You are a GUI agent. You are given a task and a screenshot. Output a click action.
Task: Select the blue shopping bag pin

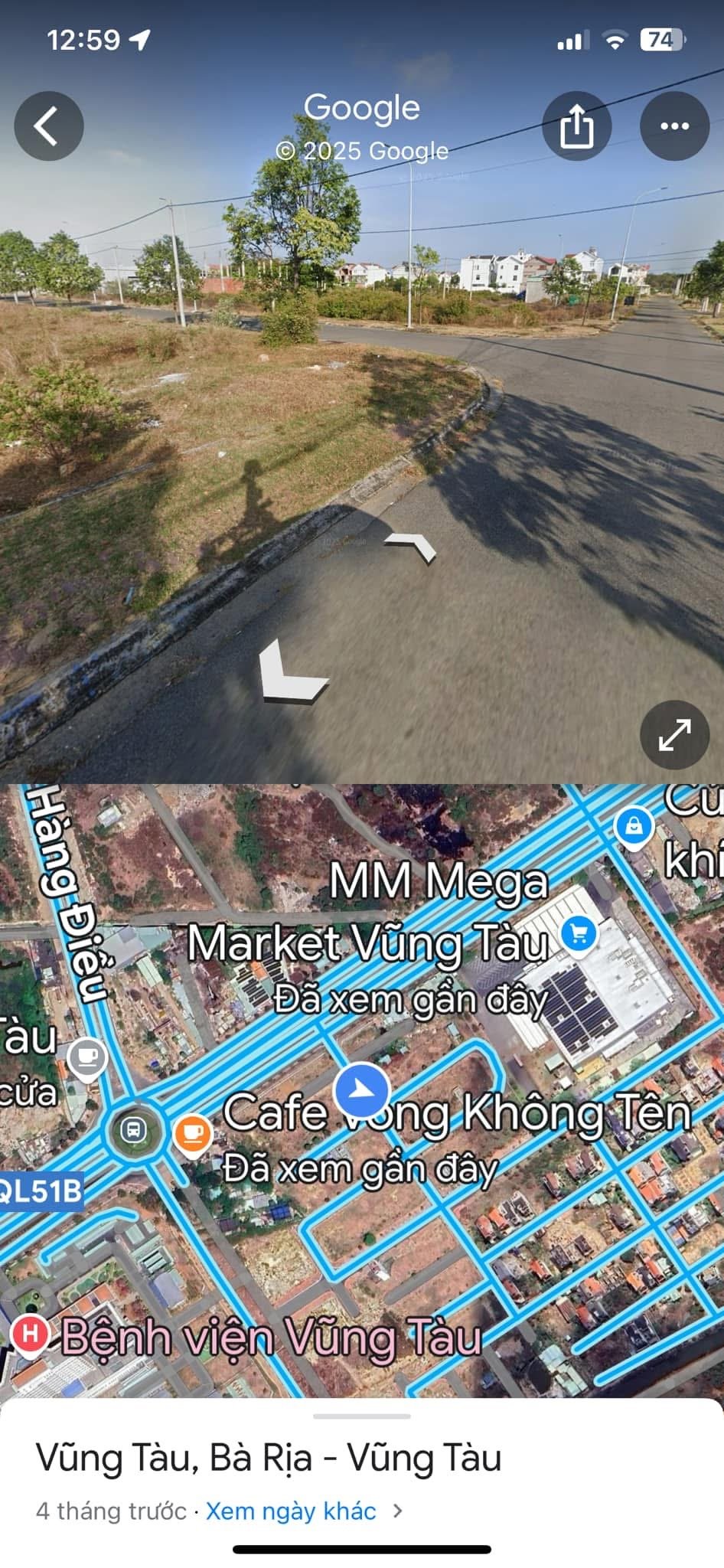634,828
